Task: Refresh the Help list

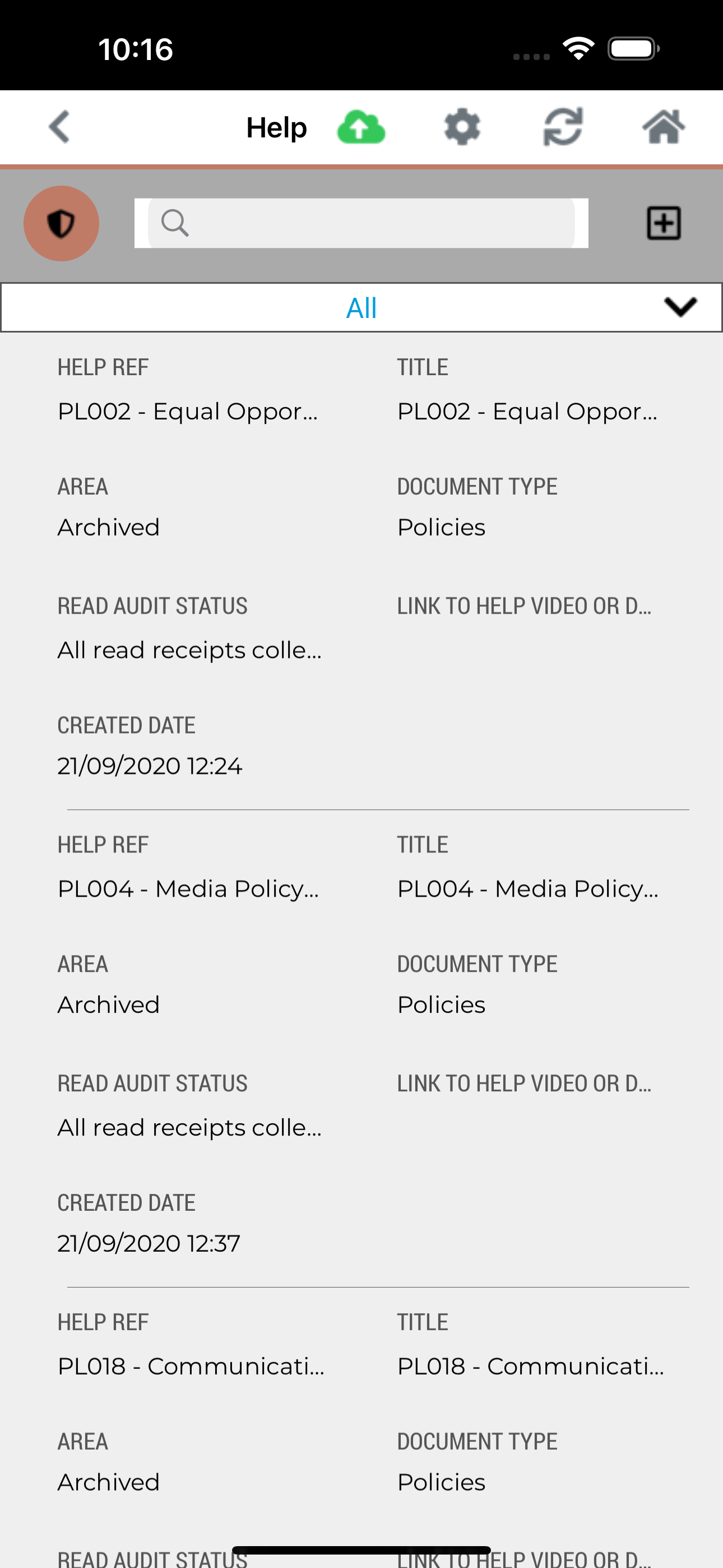Action: pyautogui.click(x=562, y=127)
